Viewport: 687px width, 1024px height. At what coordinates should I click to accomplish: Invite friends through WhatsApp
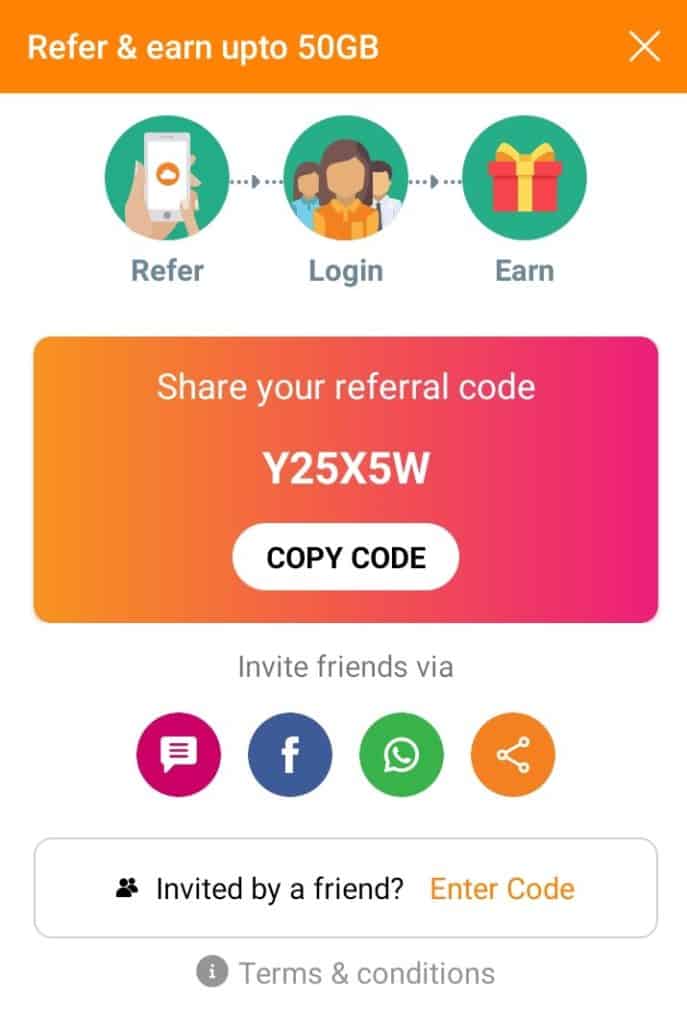click(401, 754)
